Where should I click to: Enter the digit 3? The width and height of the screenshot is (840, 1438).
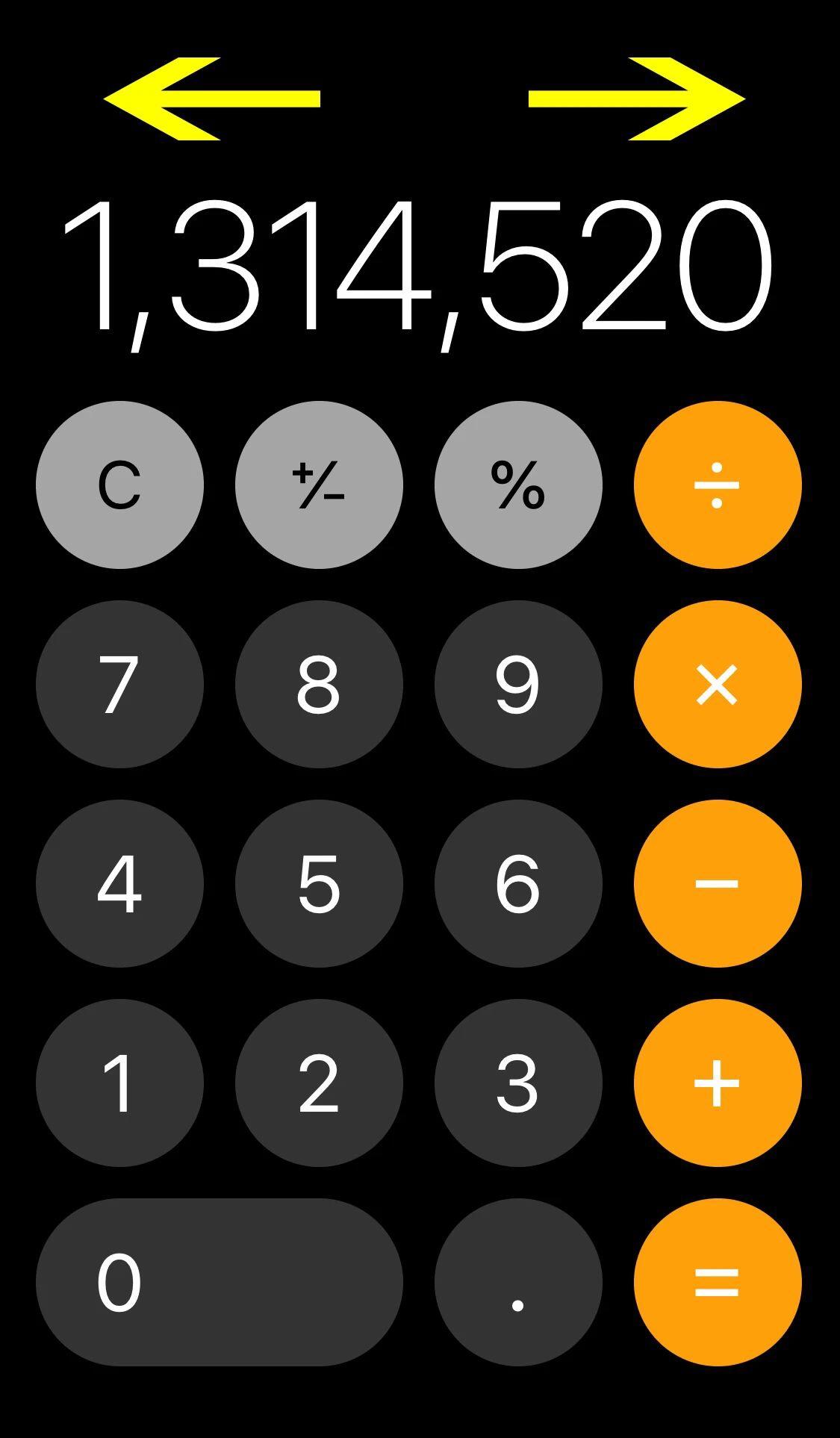(x=518, y=1083)
